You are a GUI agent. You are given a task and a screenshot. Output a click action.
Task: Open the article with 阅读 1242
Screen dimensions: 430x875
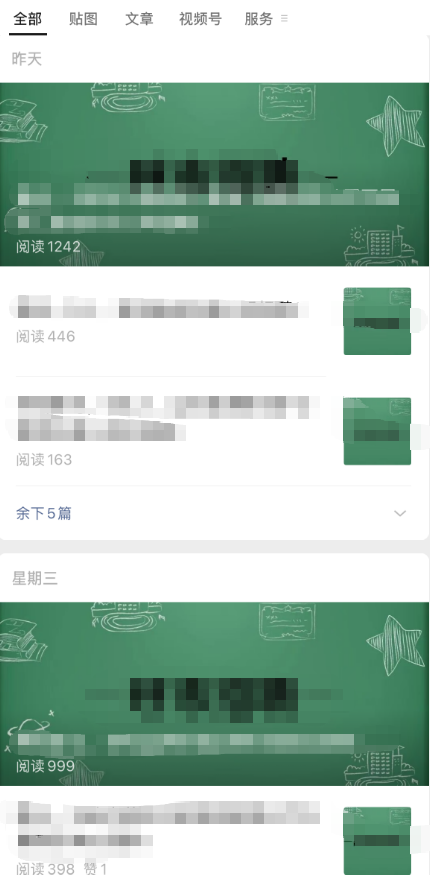point(215,174)
